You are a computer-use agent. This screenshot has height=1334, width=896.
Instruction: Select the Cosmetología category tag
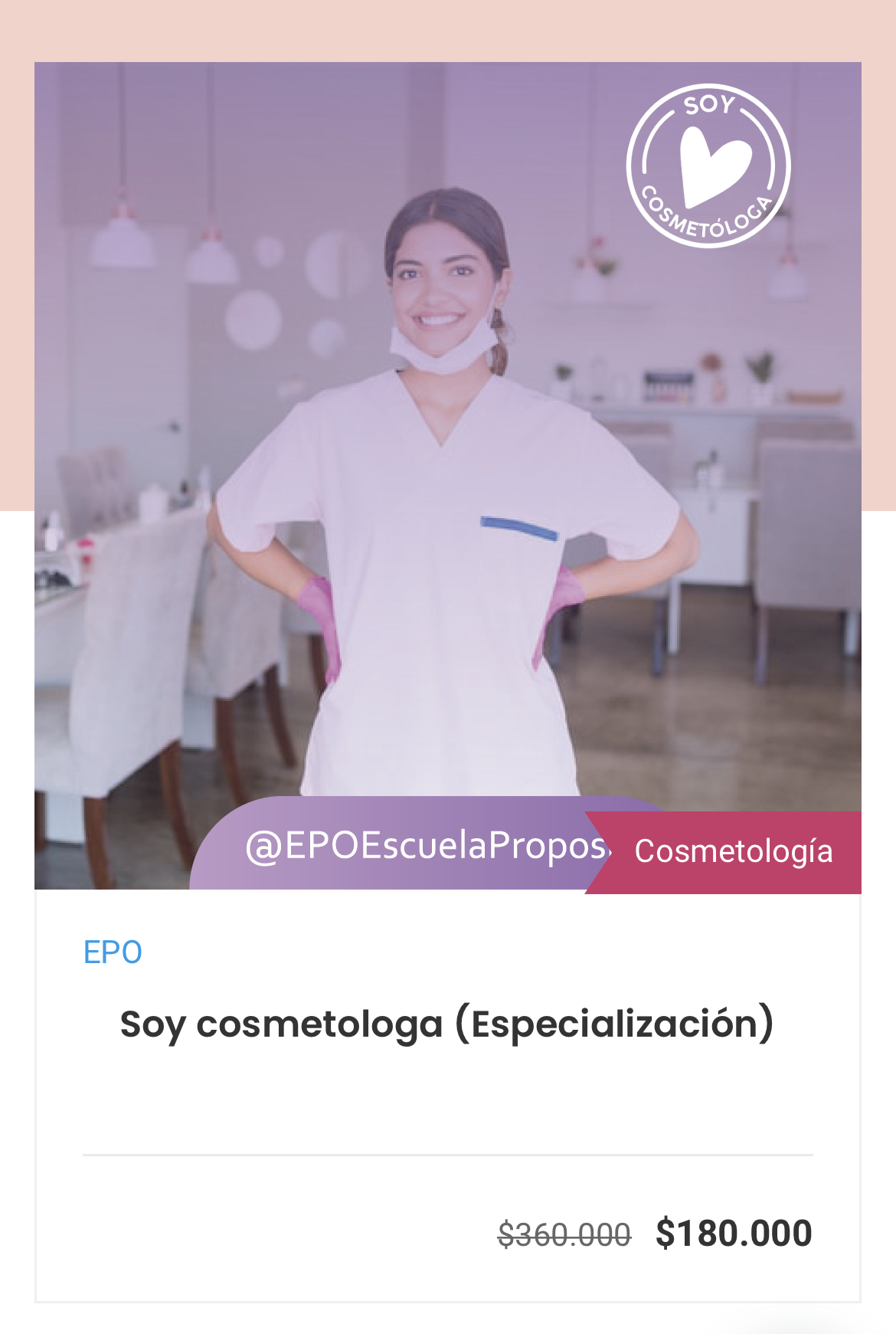pyautogui.click(x=732, y=851)
